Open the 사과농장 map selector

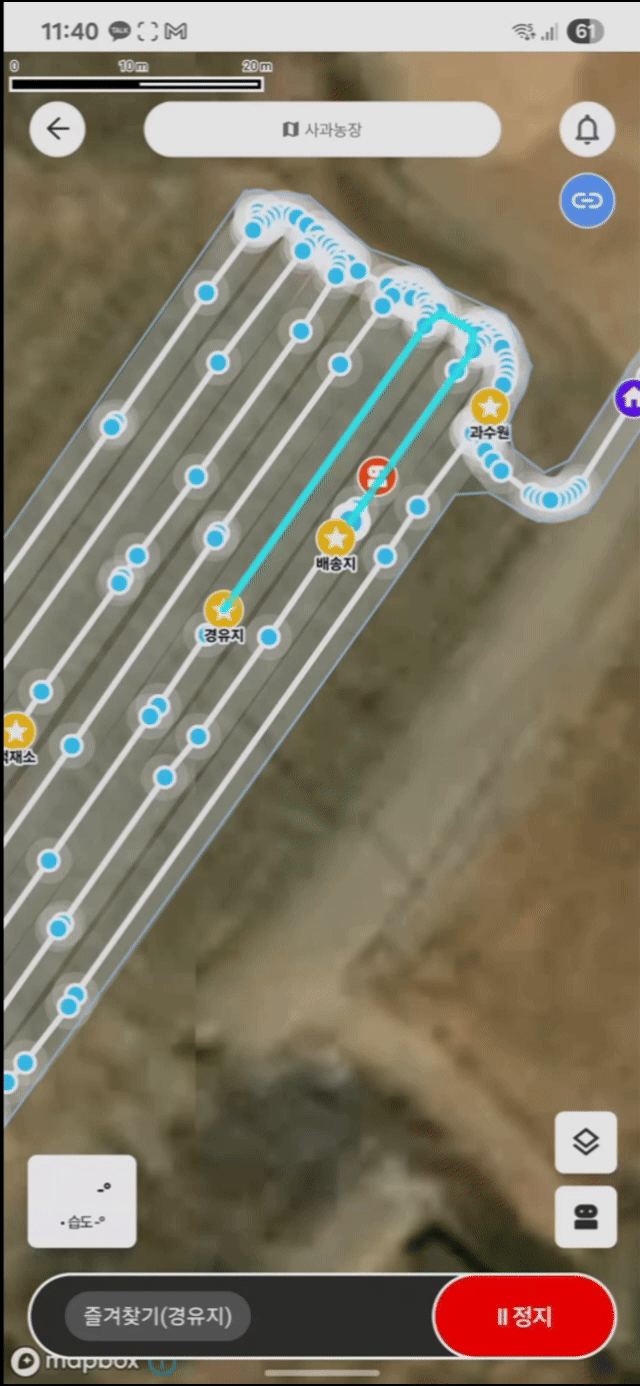[x=322, y=129]
